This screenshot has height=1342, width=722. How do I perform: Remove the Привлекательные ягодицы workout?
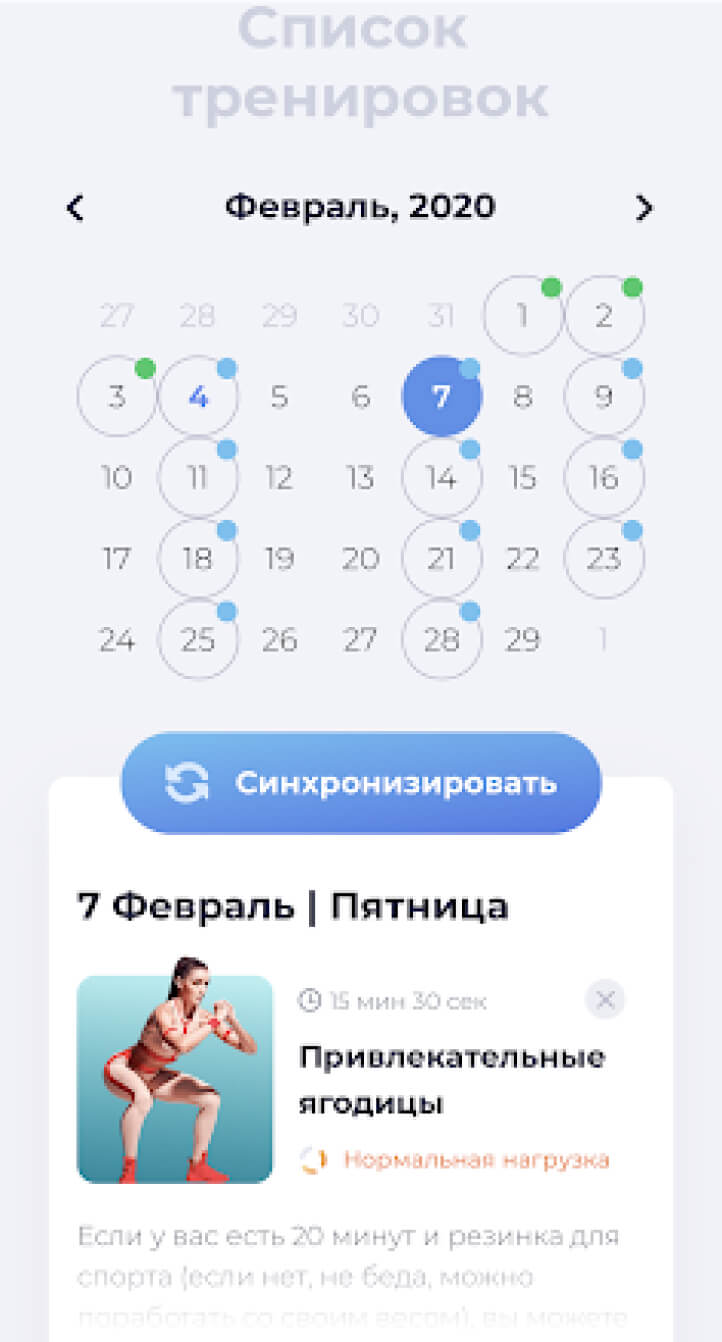(604, 999)
